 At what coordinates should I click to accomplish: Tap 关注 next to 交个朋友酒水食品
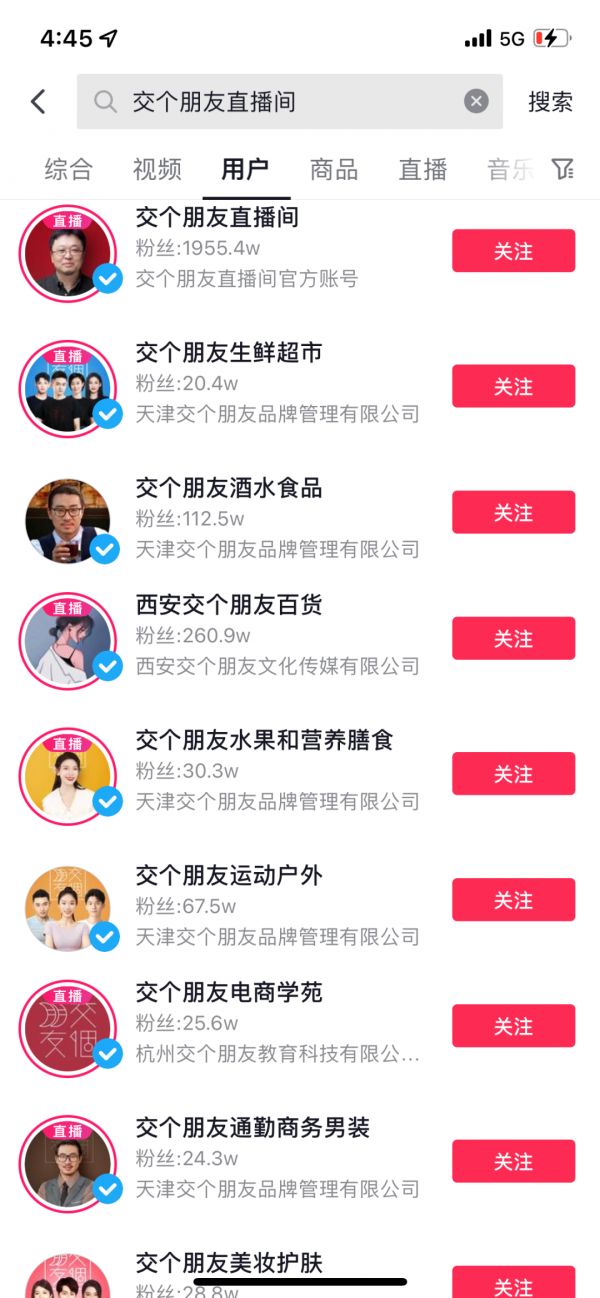(x=513, y=512)
